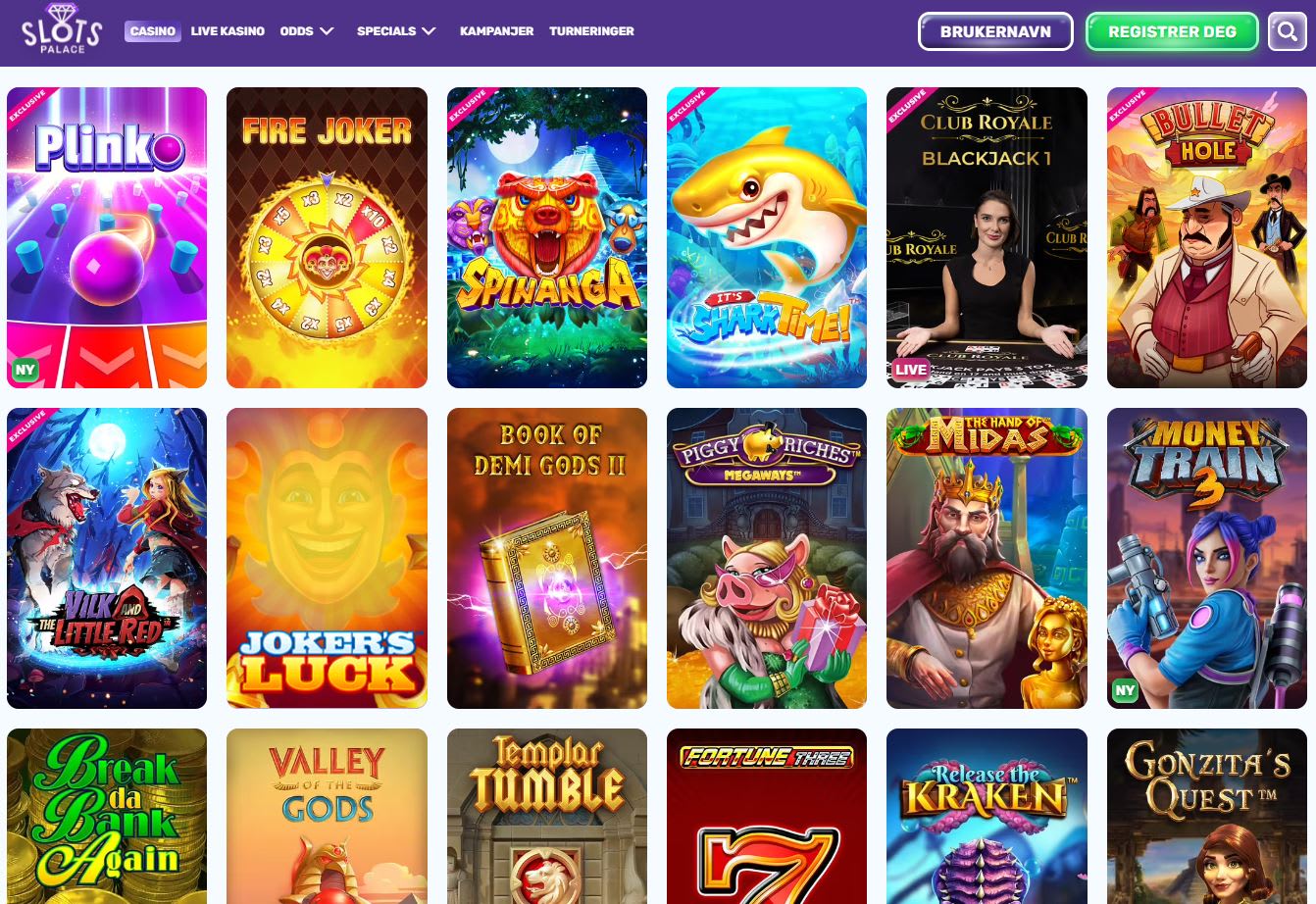This screenshot has height=904, width=1316.
Task: Play It's Shark Time
Action: coord(766,237)
